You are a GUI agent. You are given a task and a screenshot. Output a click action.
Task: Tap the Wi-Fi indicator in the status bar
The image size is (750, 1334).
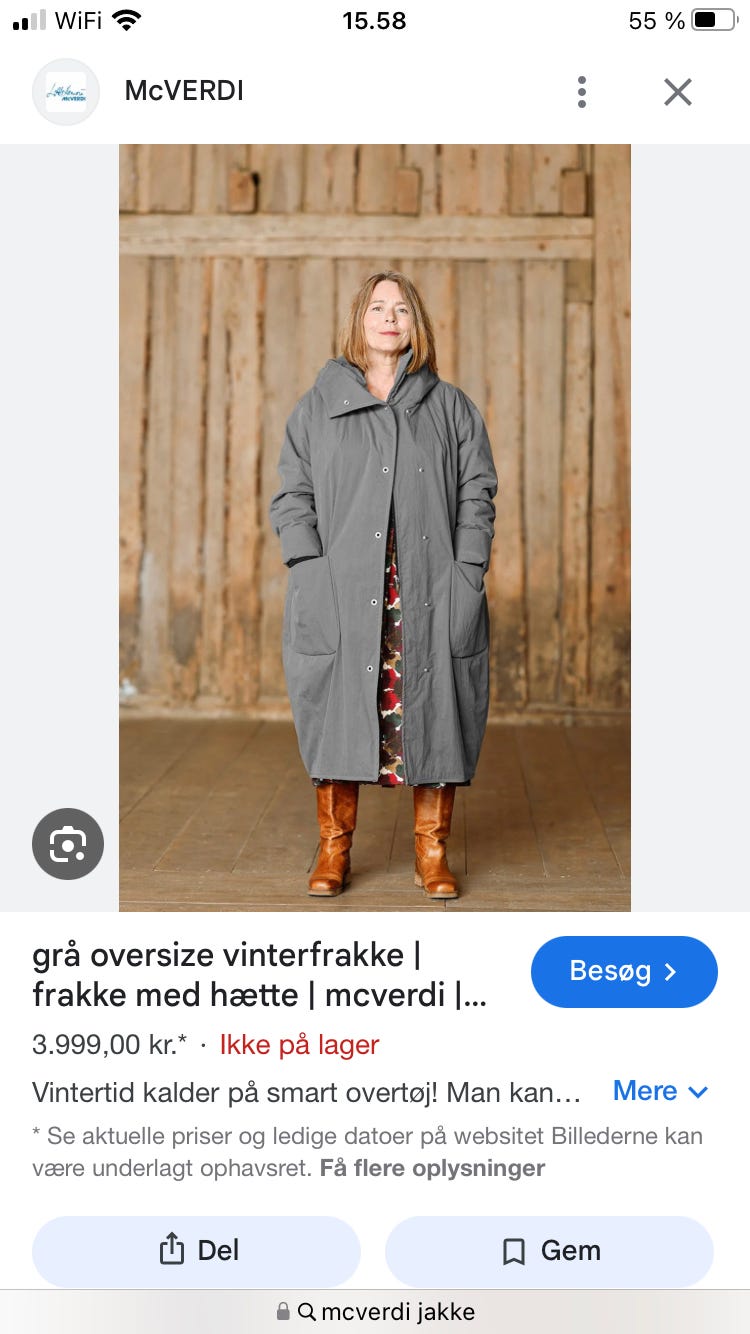point(125,18)
